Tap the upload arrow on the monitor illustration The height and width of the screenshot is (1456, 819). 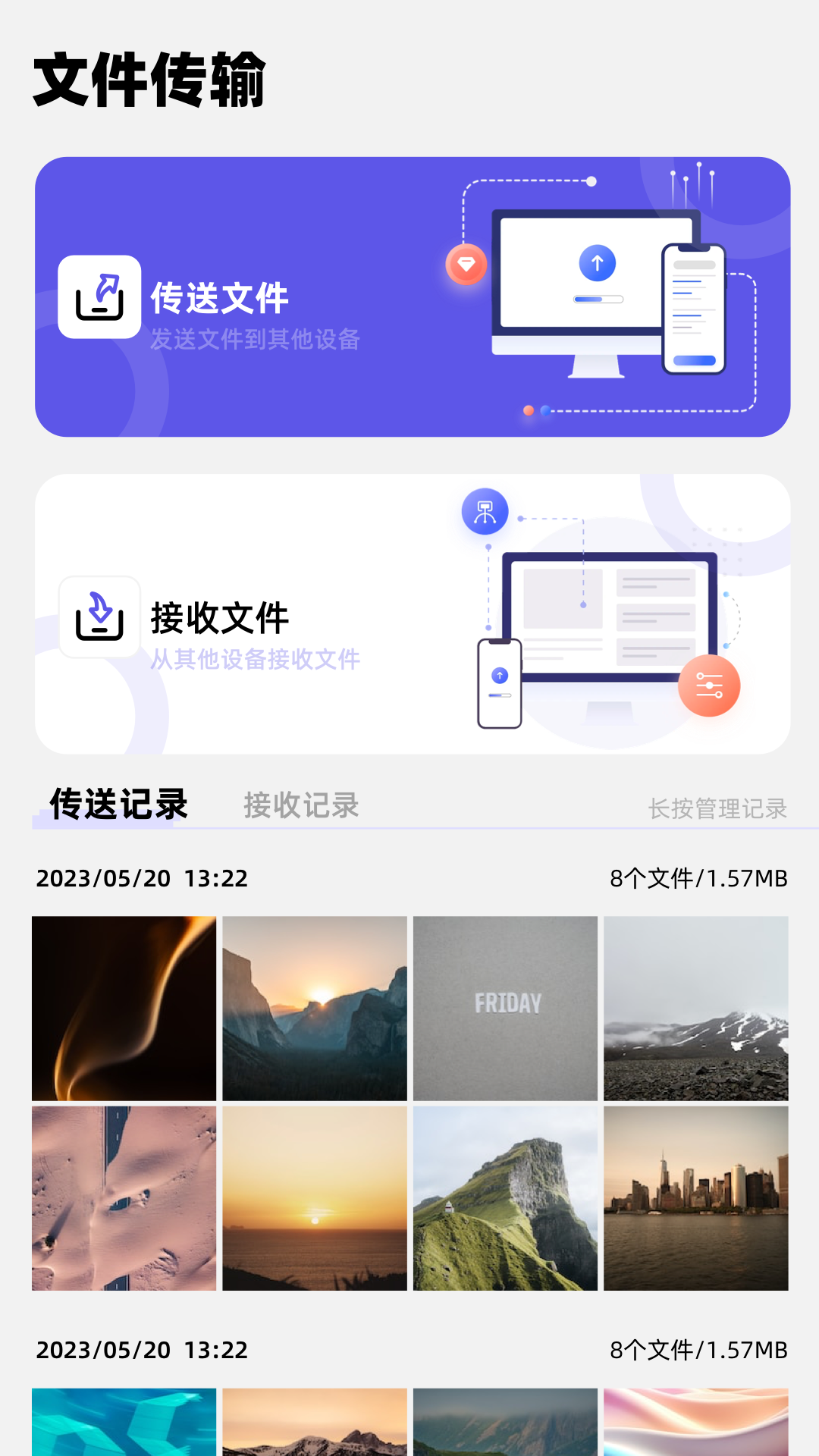pyautogui.click(x=597, y=264)
